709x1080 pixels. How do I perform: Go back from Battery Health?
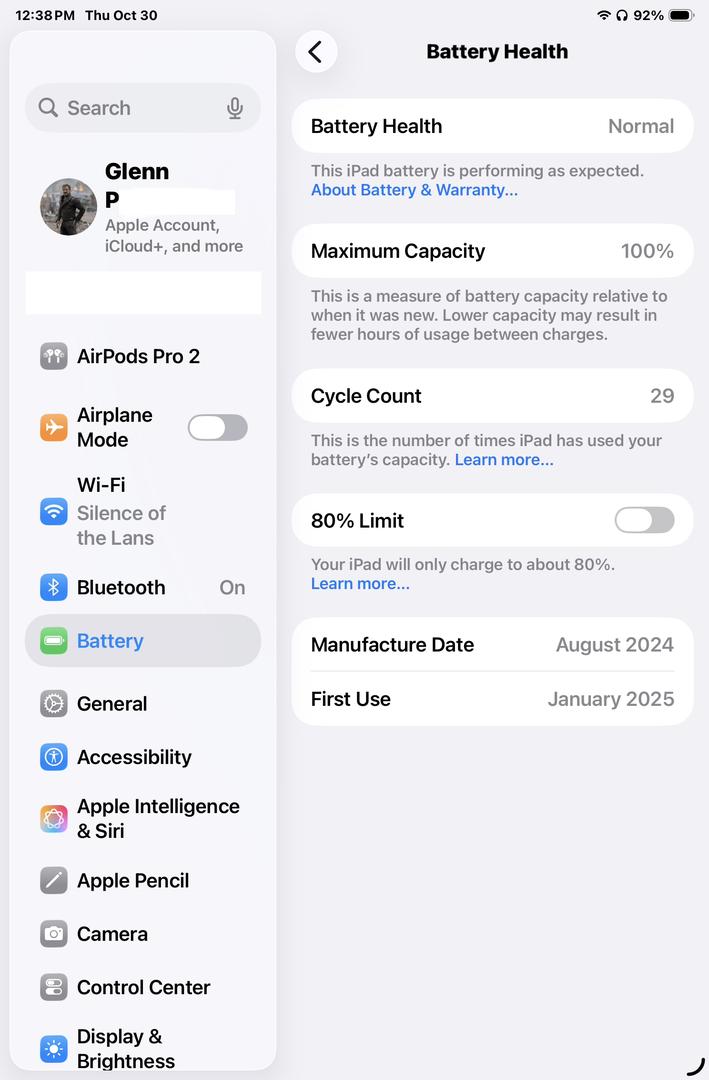316,52
